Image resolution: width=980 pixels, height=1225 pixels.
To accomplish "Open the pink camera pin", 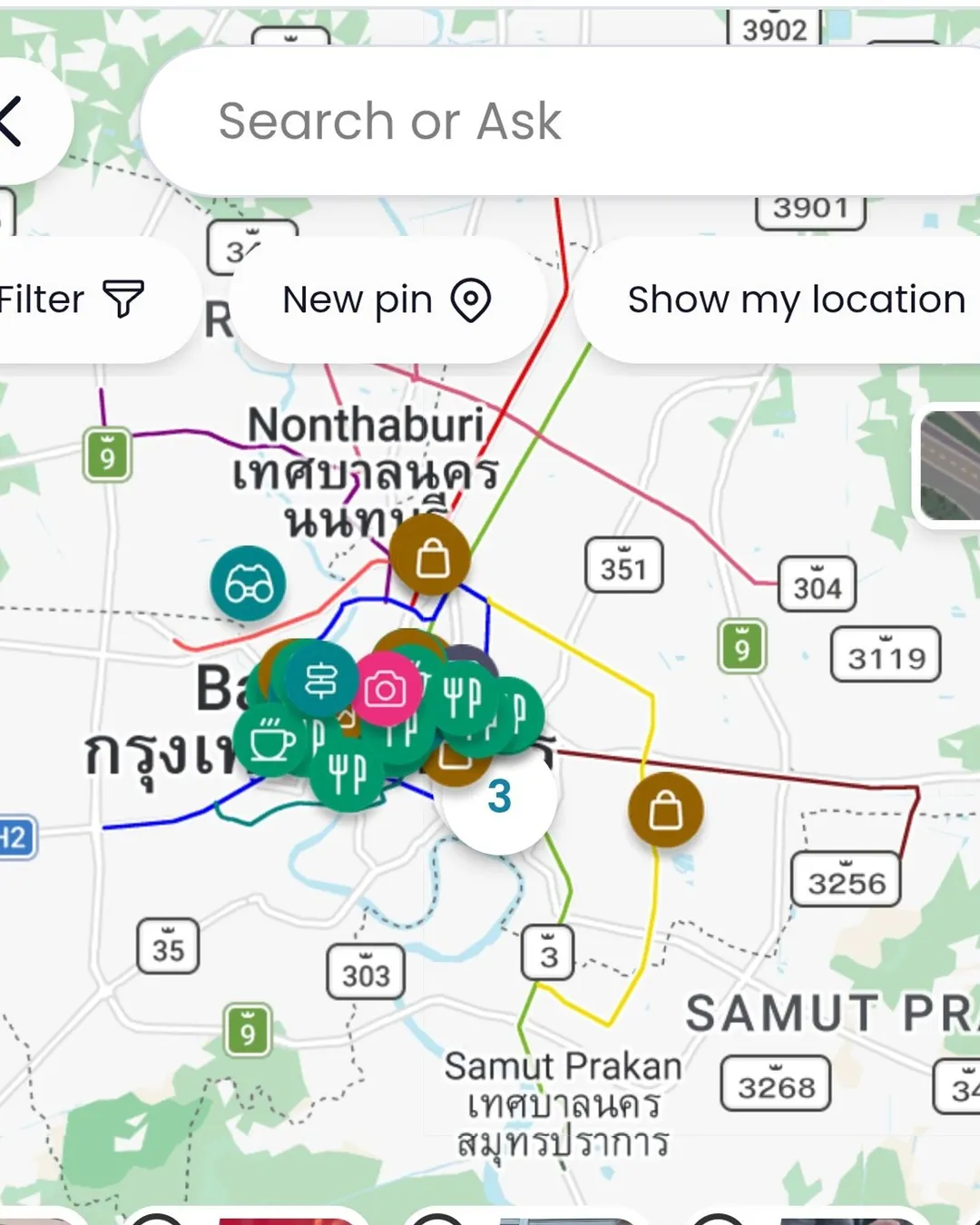I will 387,690.
